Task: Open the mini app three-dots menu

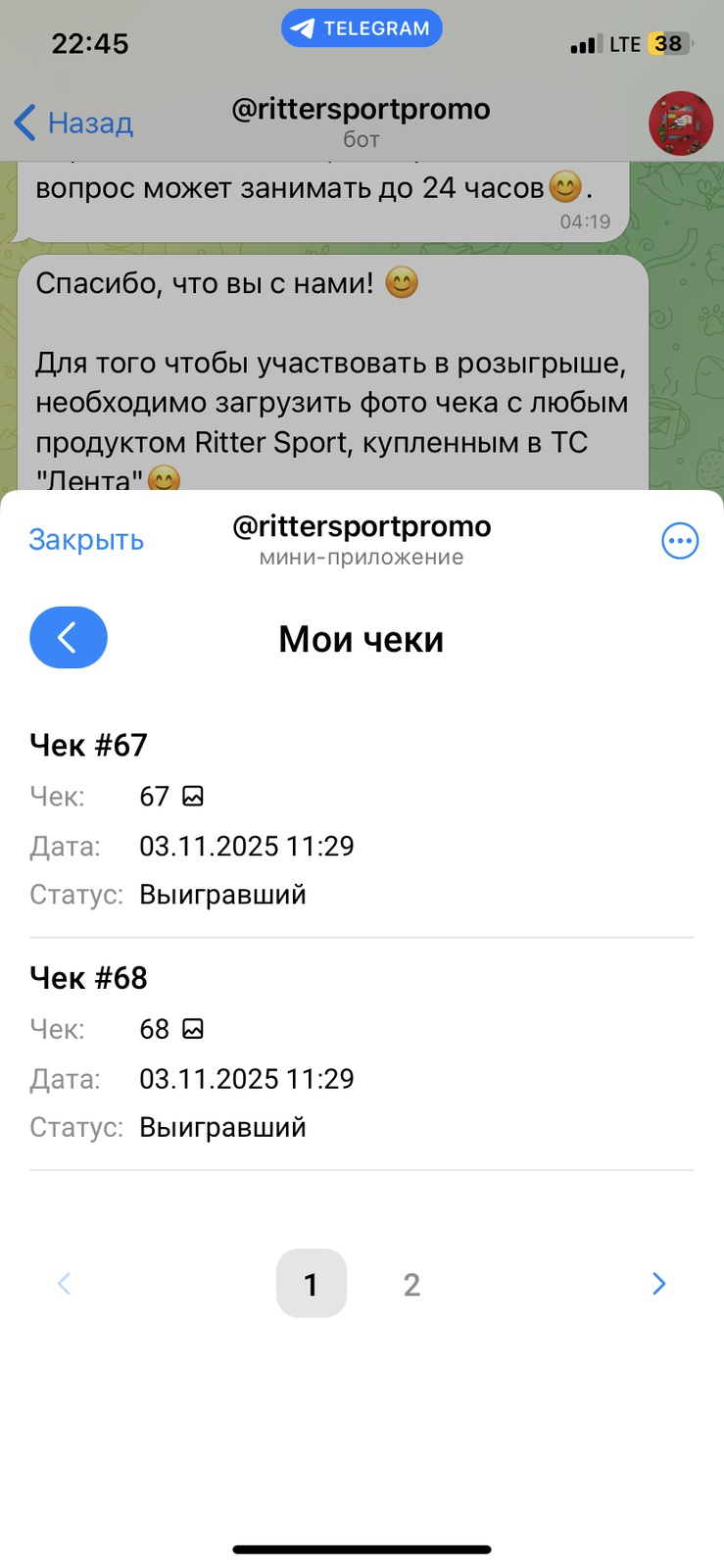Action: coord(680,540)
